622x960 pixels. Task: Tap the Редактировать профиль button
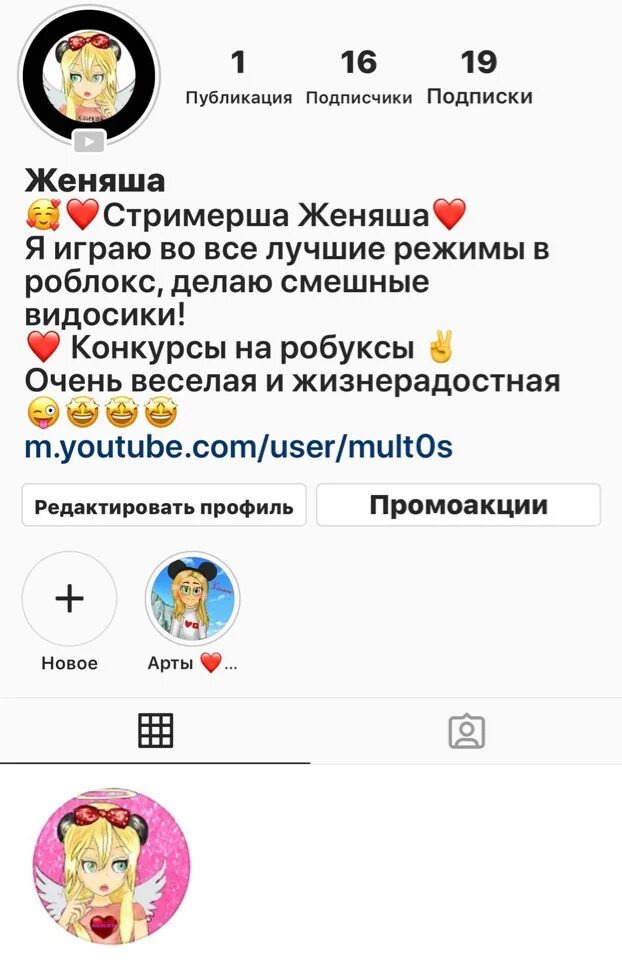[164, 506]
